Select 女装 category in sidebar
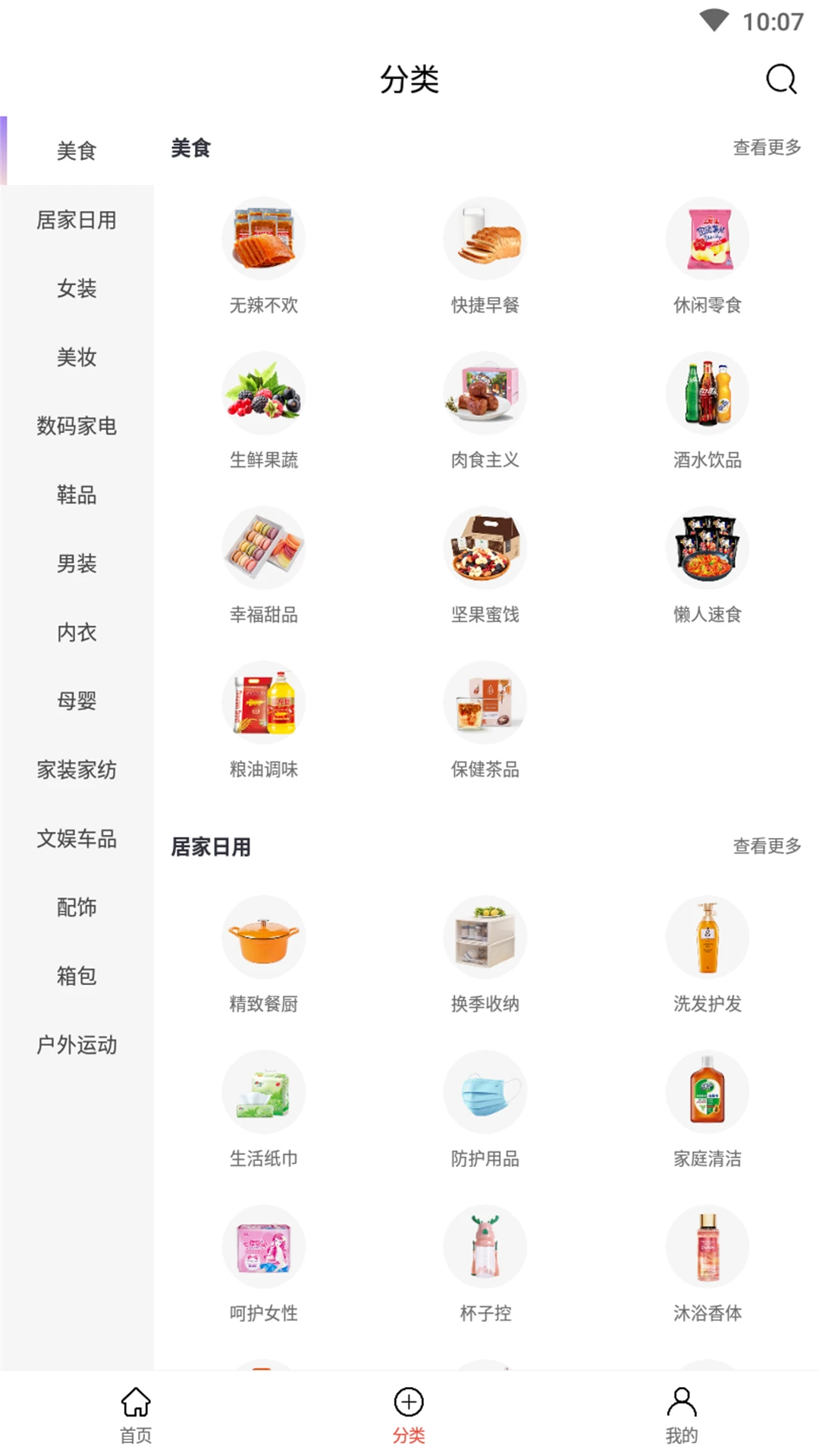819x1456 pixels. (77, 288)
